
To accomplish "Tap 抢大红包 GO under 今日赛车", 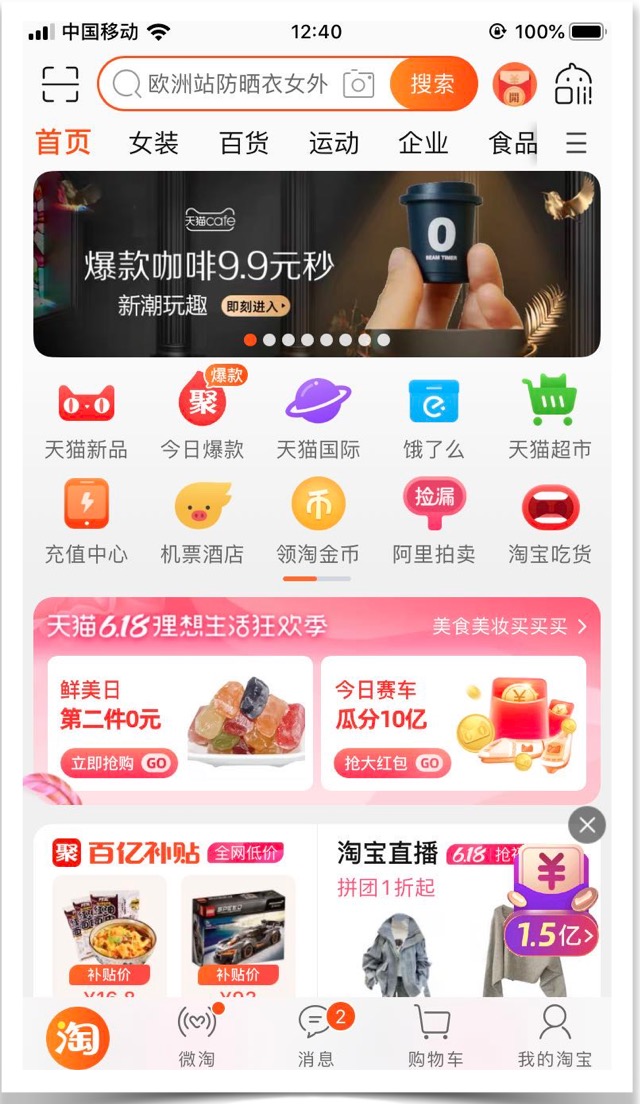I will click(392, 763).
